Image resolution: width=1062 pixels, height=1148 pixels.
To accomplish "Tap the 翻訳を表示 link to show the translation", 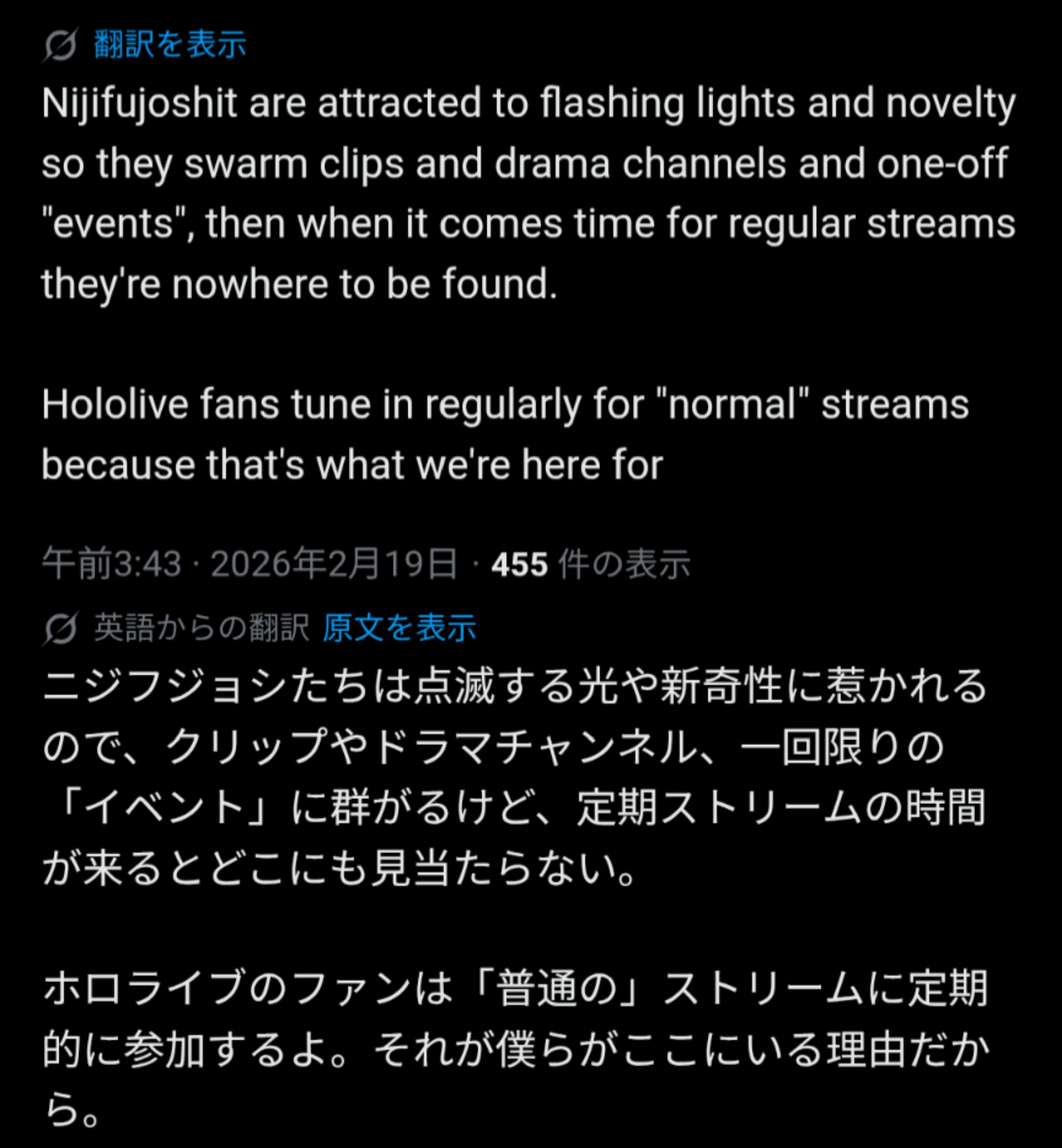I will 170,44.
